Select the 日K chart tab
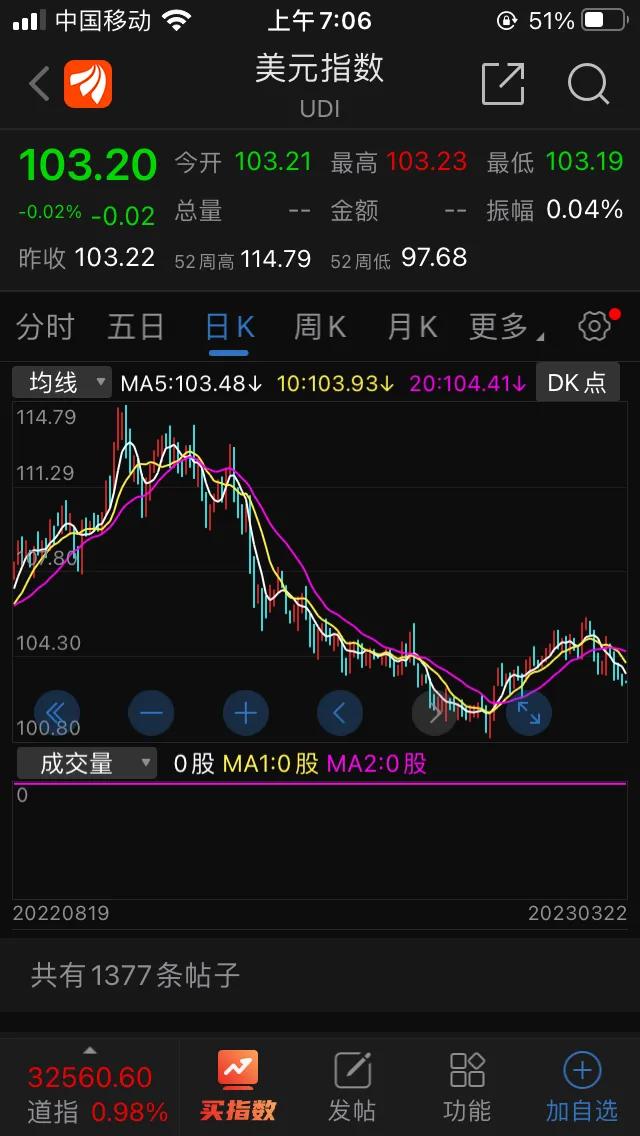The image size is (640, 1136). pos(229,326)
